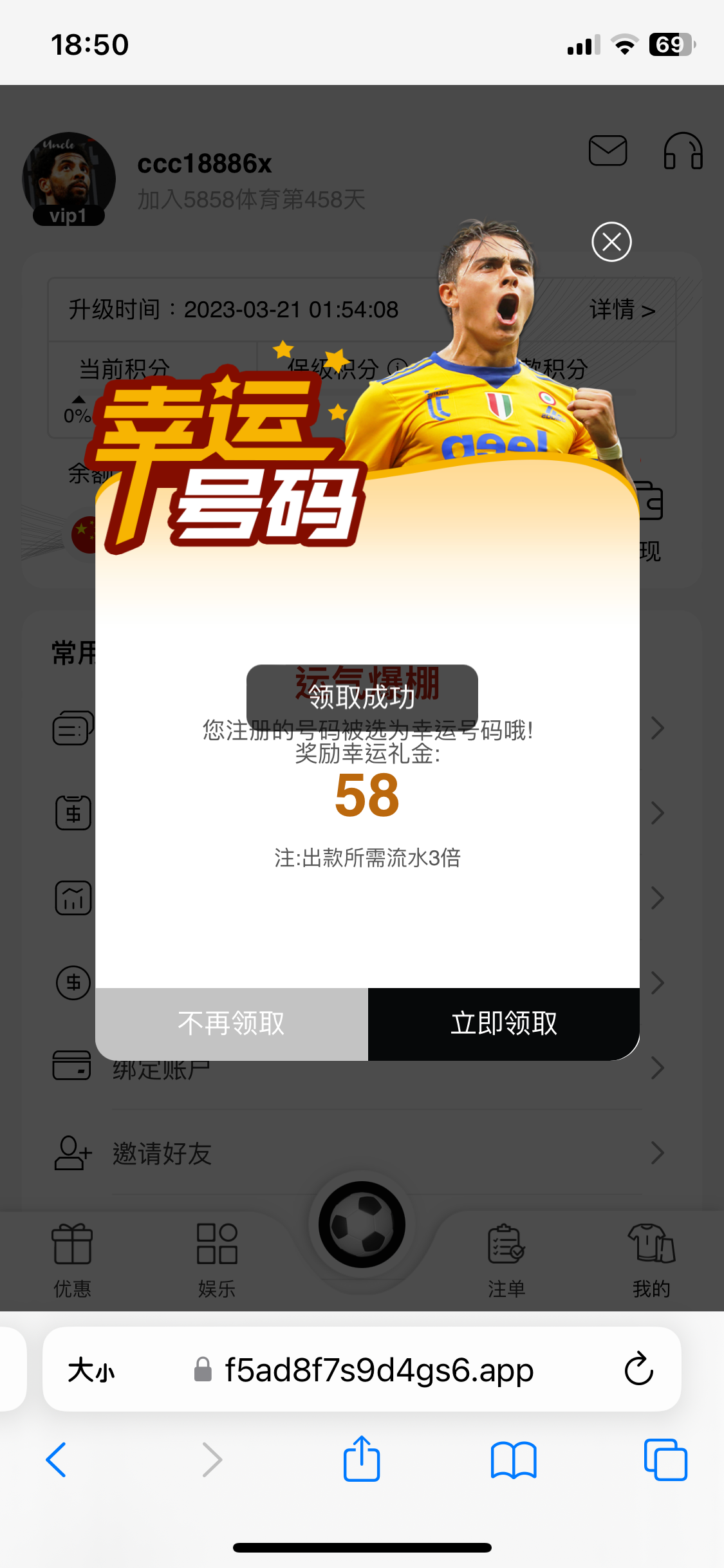
Task: Switch to the 注单 tab
Action: tap(506, 1260)
